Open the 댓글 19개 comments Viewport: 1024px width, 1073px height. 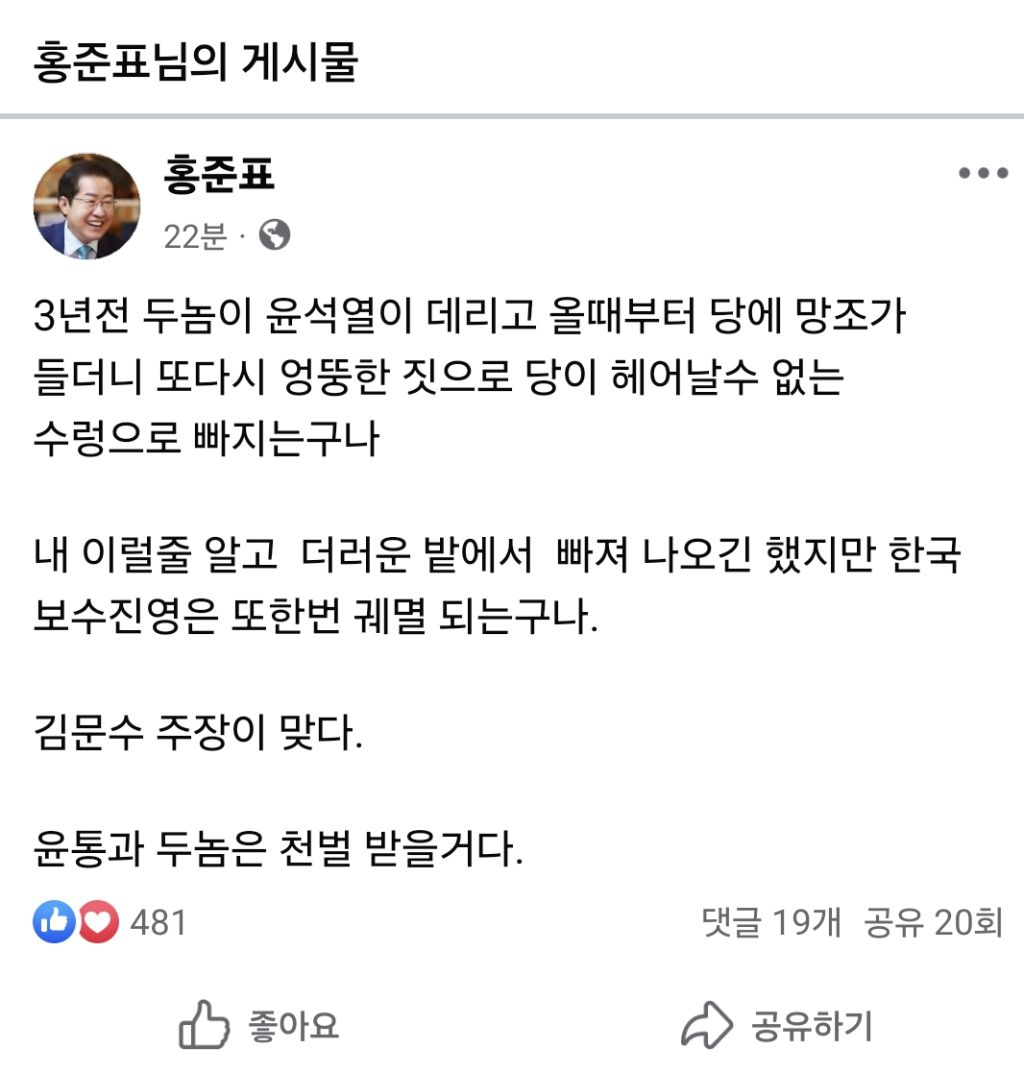click(771, 922)
